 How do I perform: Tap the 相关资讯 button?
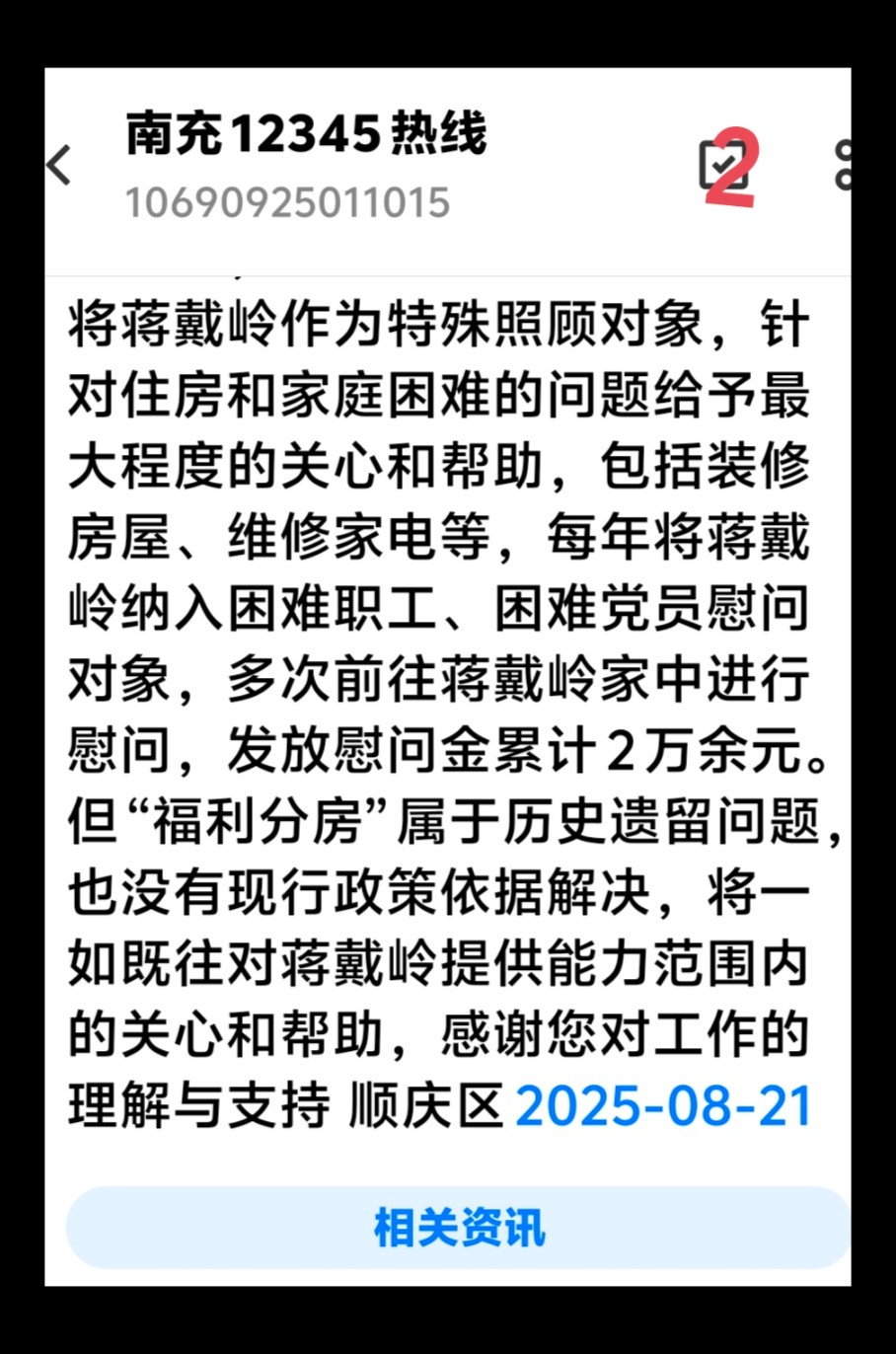458,1229
